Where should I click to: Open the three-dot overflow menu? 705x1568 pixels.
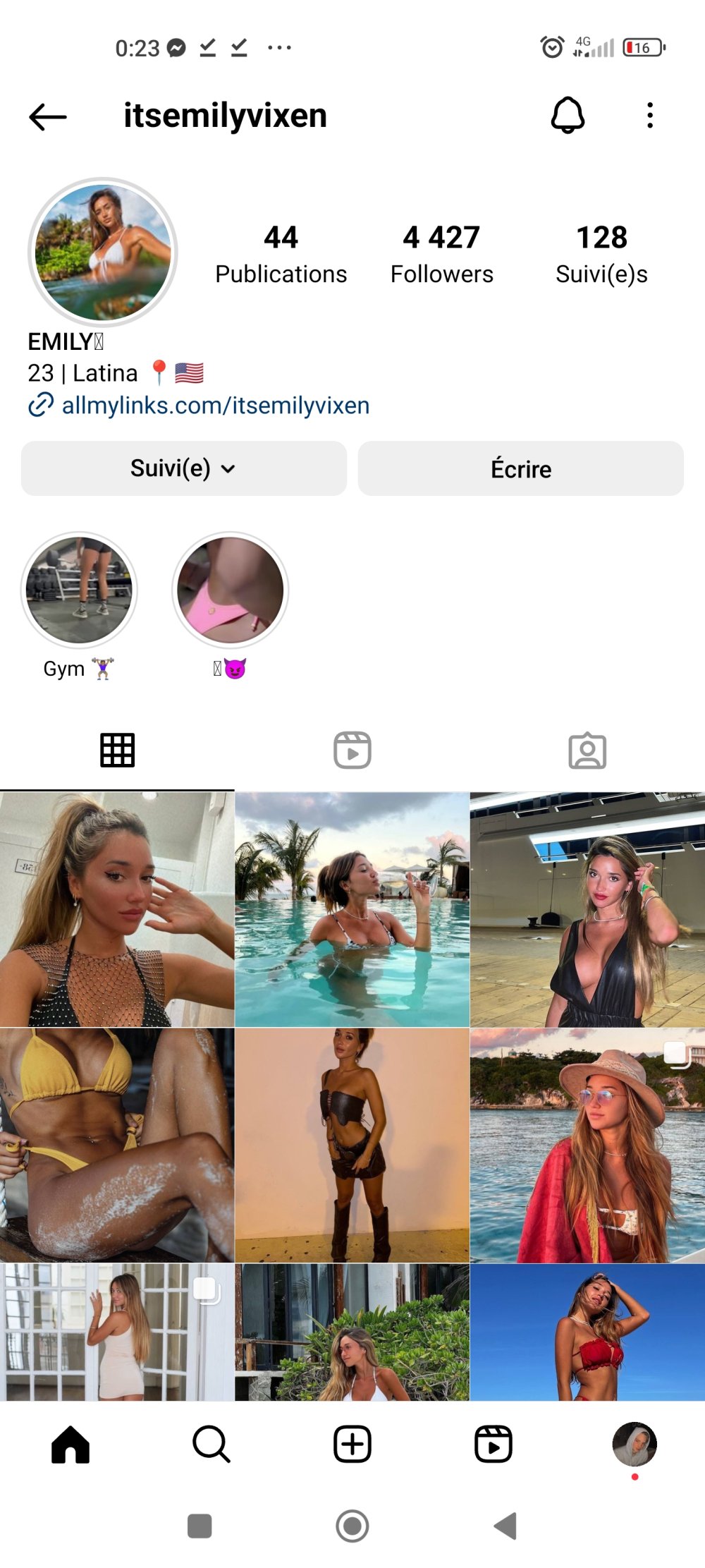pyautogui.click(x=650, y=116)
